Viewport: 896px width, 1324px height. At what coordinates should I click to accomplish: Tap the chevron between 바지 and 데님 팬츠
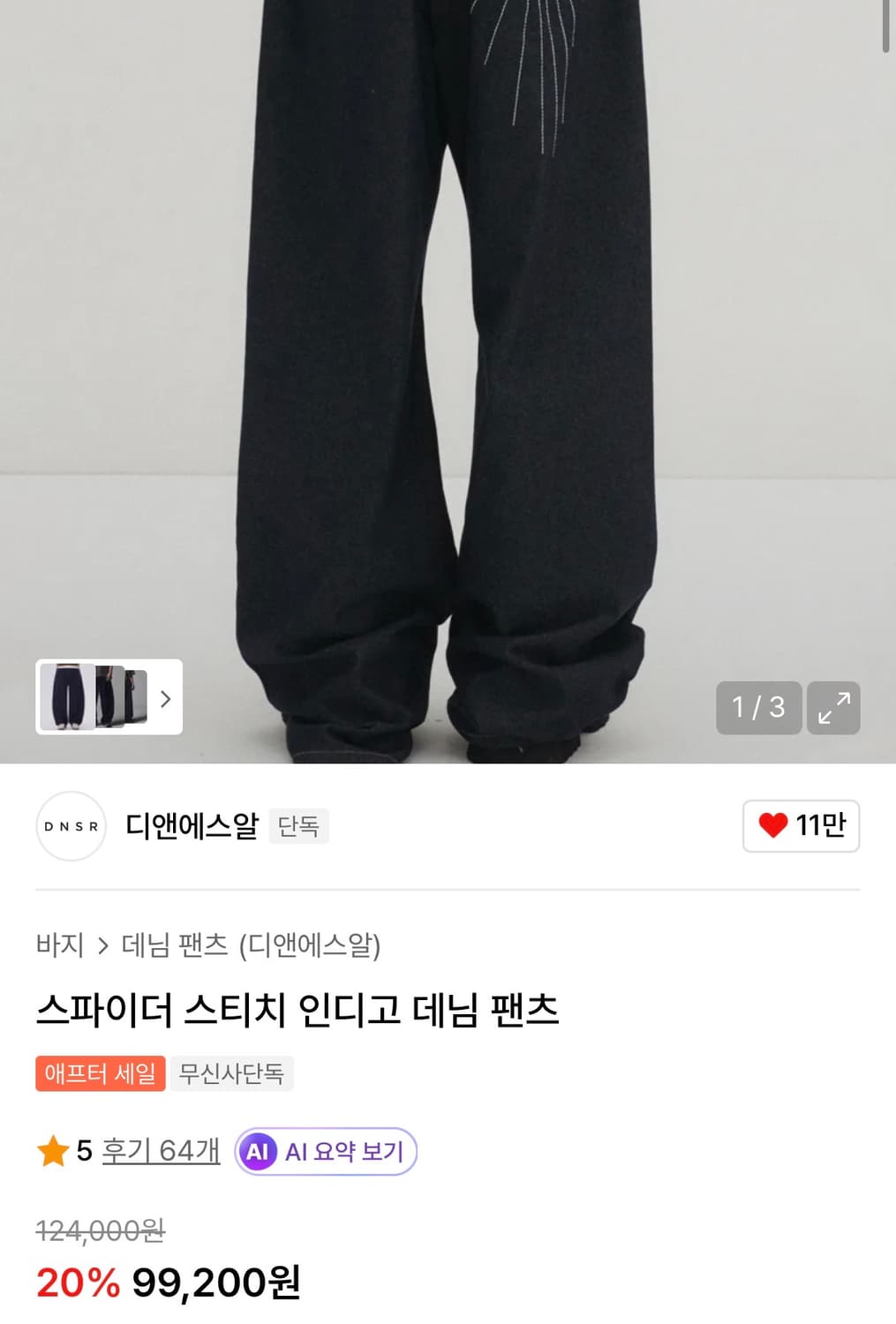tap(102, 945)
